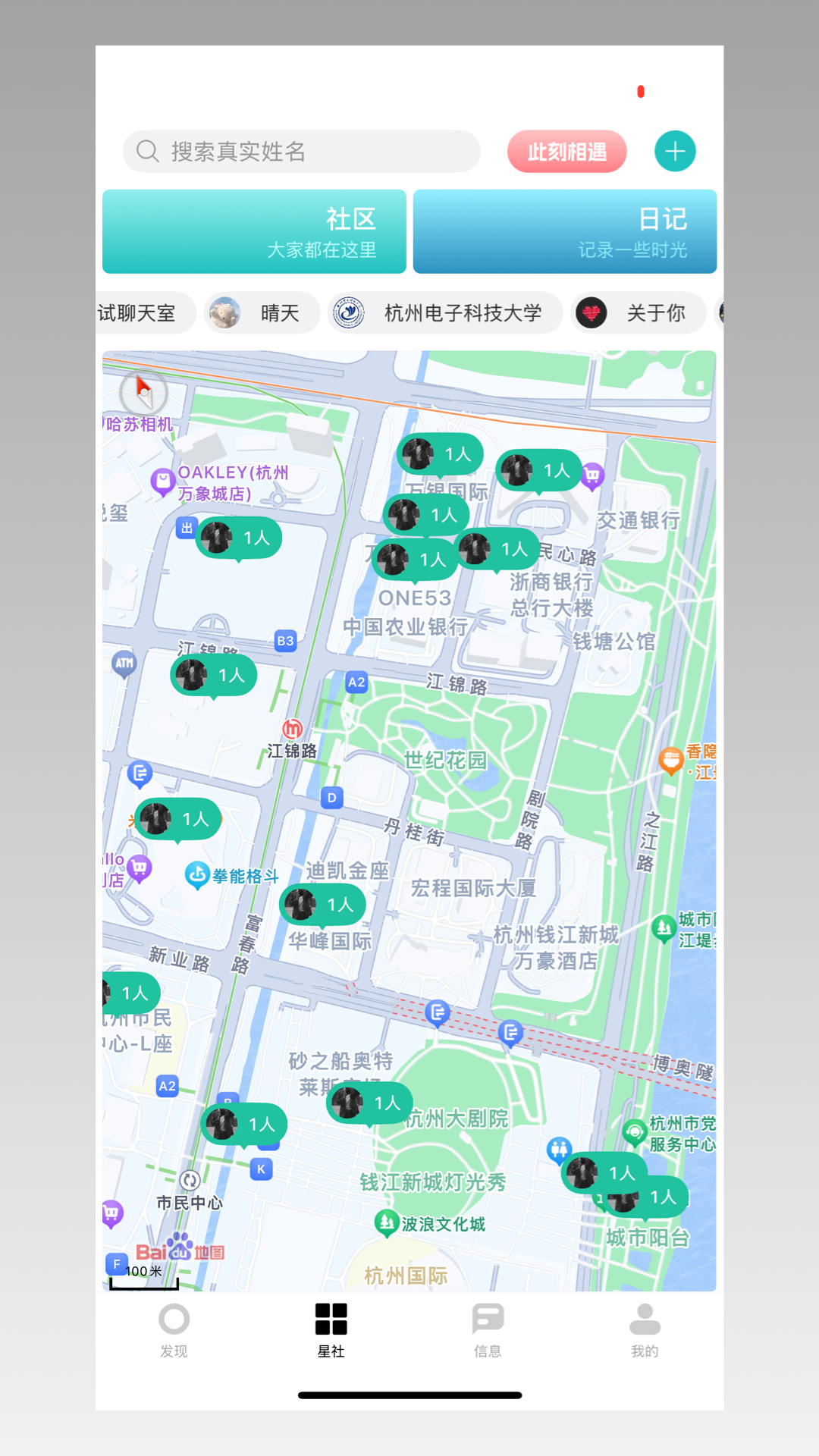Go to the 信息 messages tab
This screenshot has height=1456, width=819.
[488, 1329]
